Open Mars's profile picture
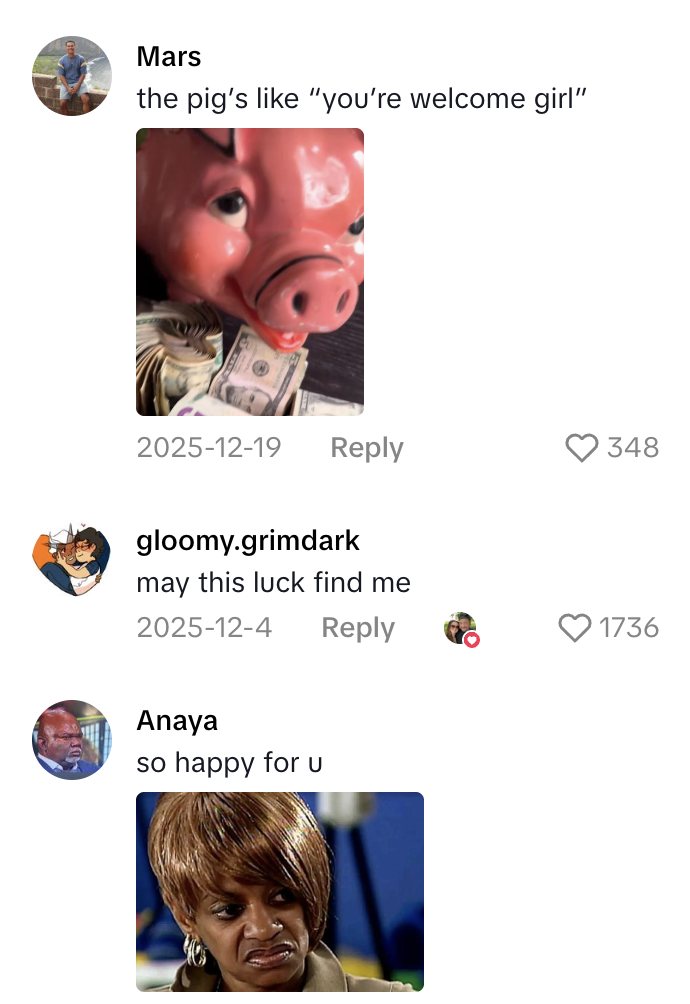690x1004 pixels. point(71,76)
